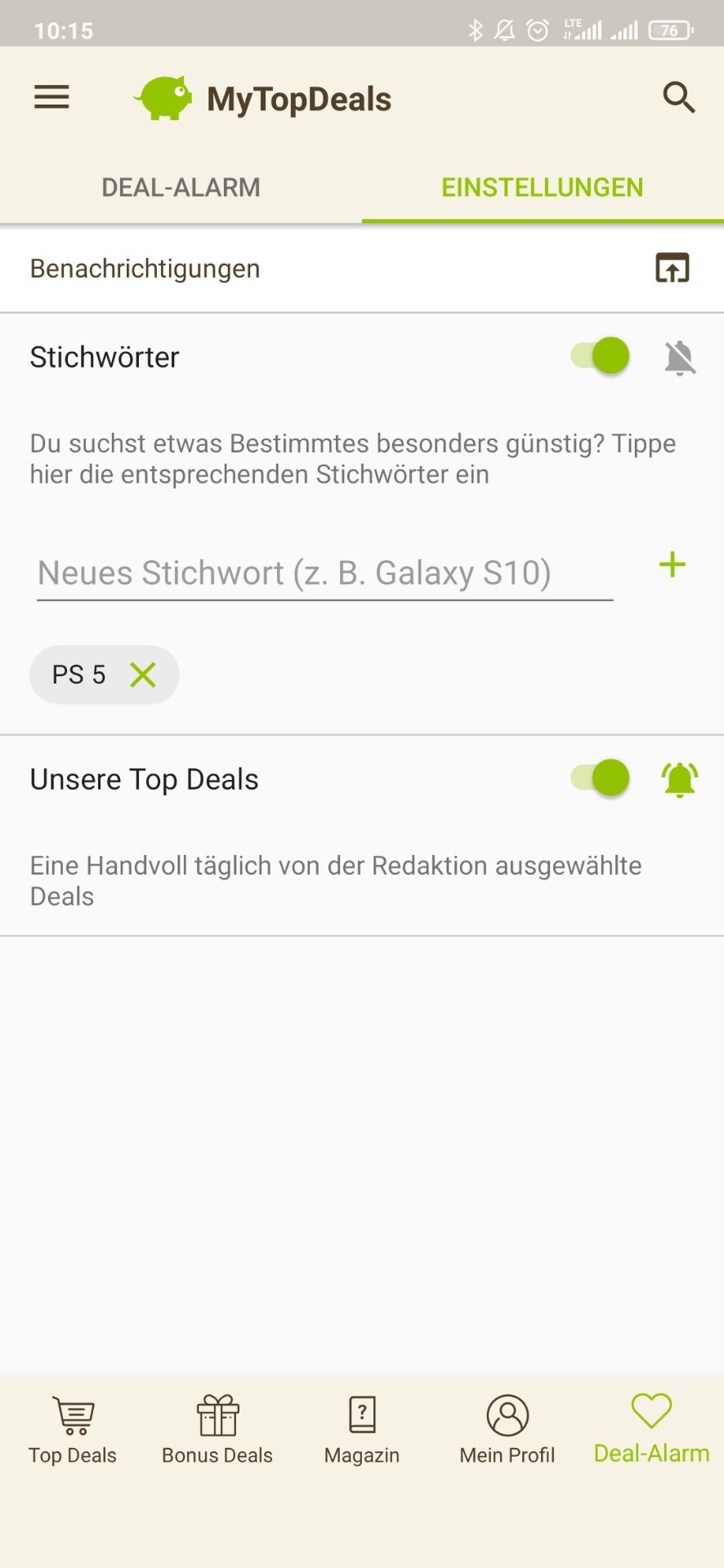
Task: Mute the Unsere Top Deals bell
Action: pos(679,779)
